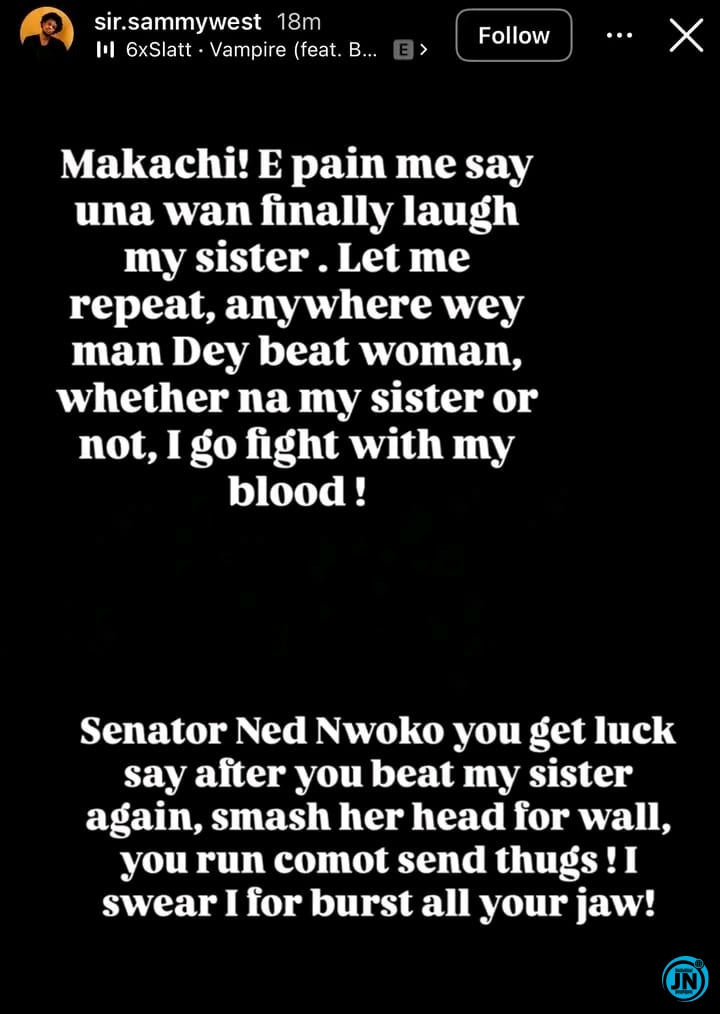Close the story viewer

(686, 36)
